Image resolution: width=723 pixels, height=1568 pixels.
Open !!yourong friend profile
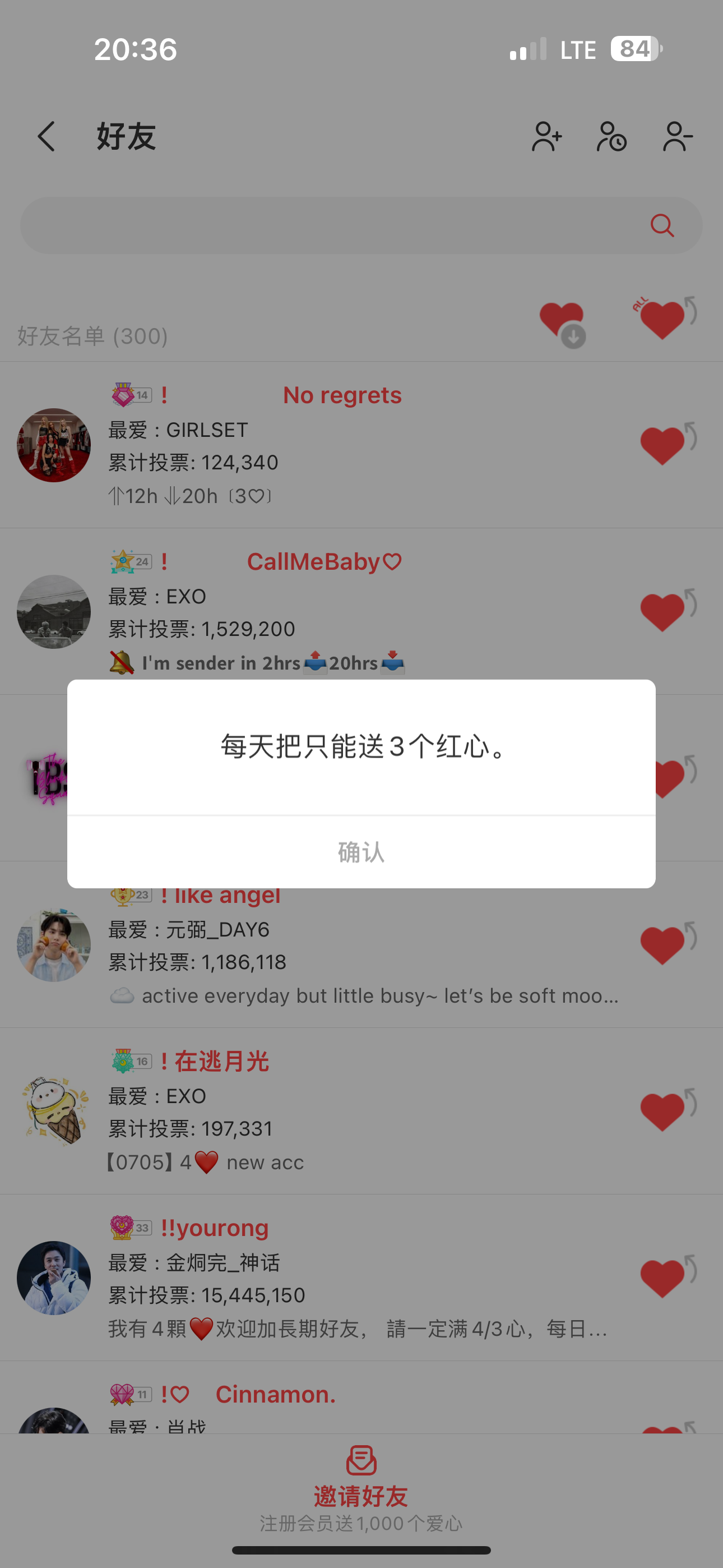54,1277
